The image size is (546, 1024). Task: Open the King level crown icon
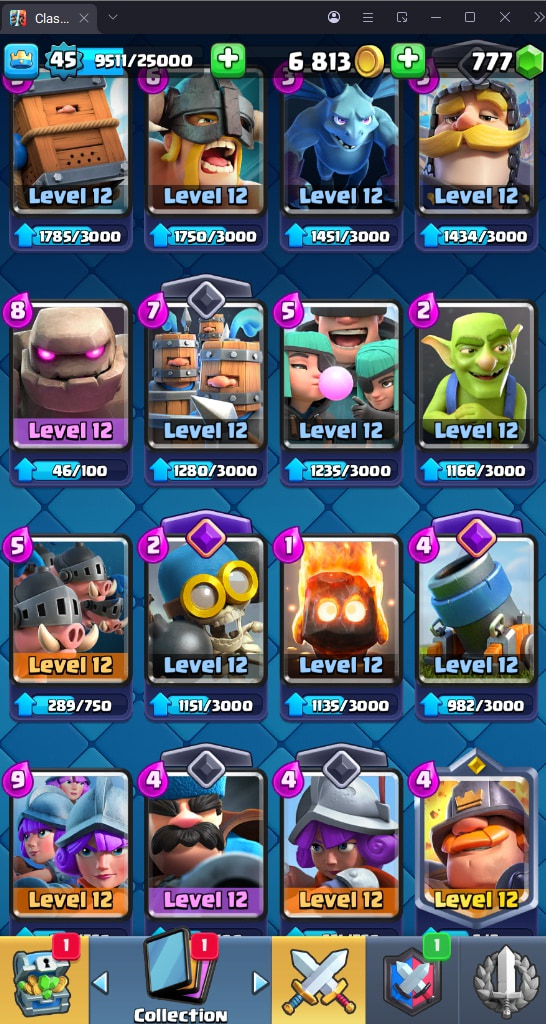[22, 61]
